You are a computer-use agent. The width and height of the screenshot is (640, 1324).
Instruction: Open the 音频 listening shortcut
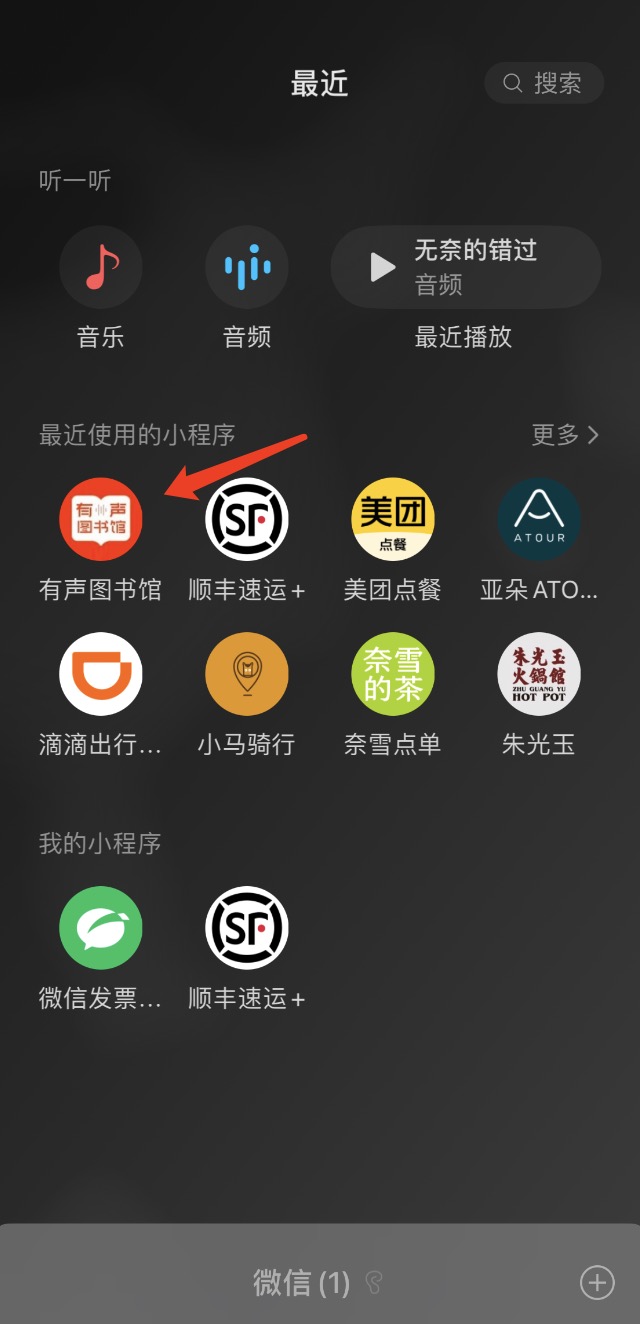coord(247,268)
